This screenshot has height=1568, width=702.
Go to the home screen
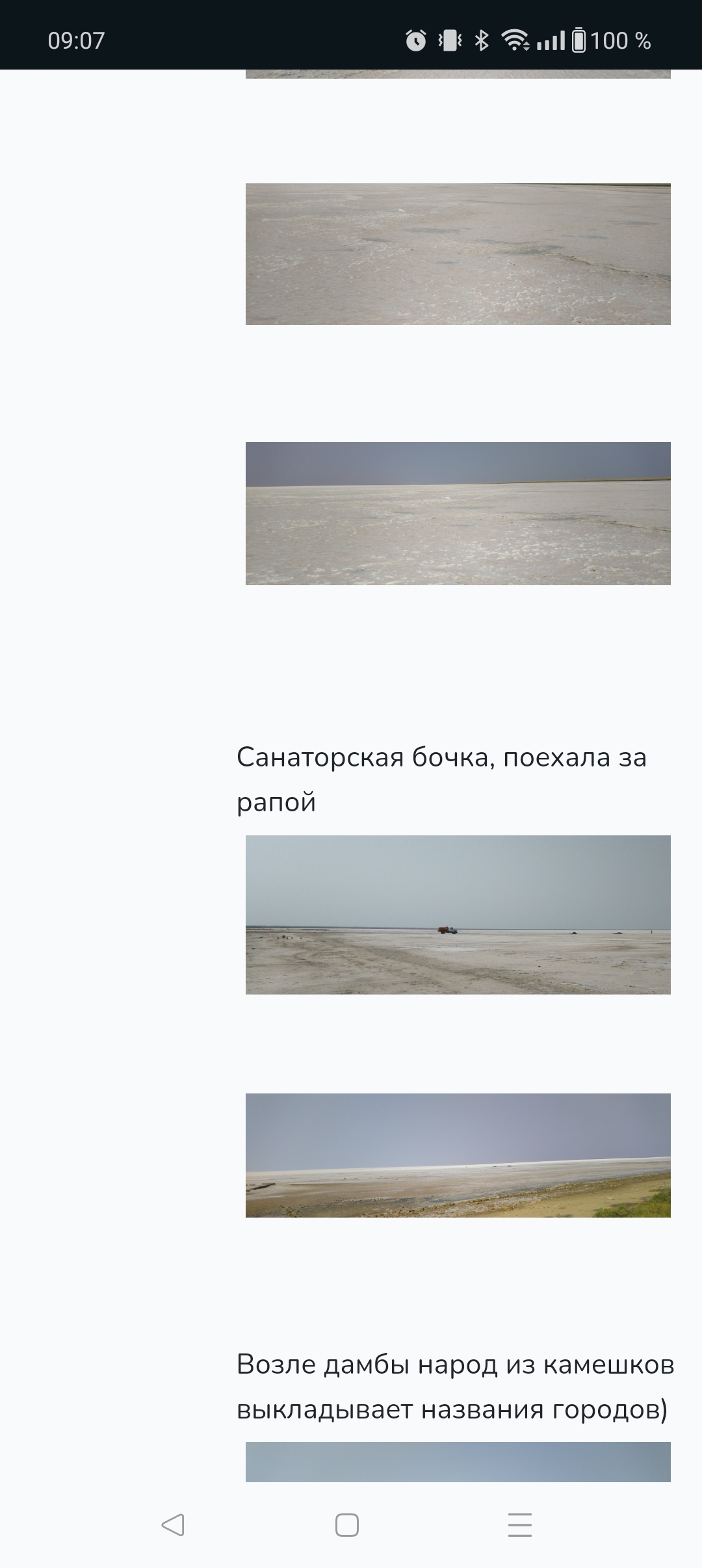coord(346,1524)
